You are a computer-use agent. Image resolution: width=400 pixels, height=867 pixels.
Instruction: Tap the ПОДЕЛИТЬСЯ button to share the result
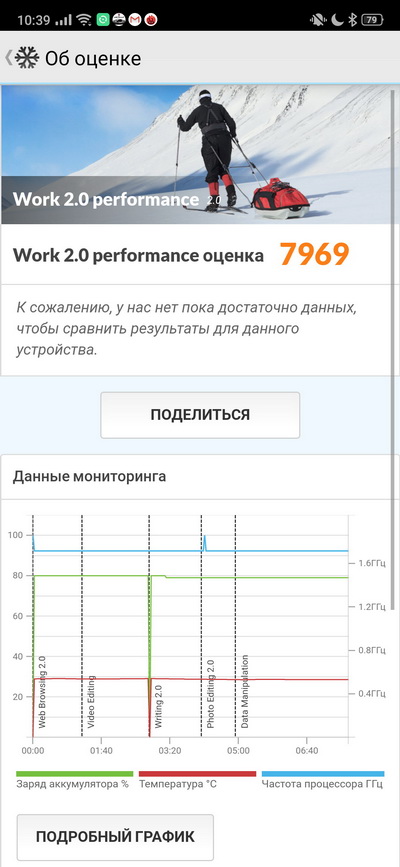pyautogui.click(x=200, y=415)
